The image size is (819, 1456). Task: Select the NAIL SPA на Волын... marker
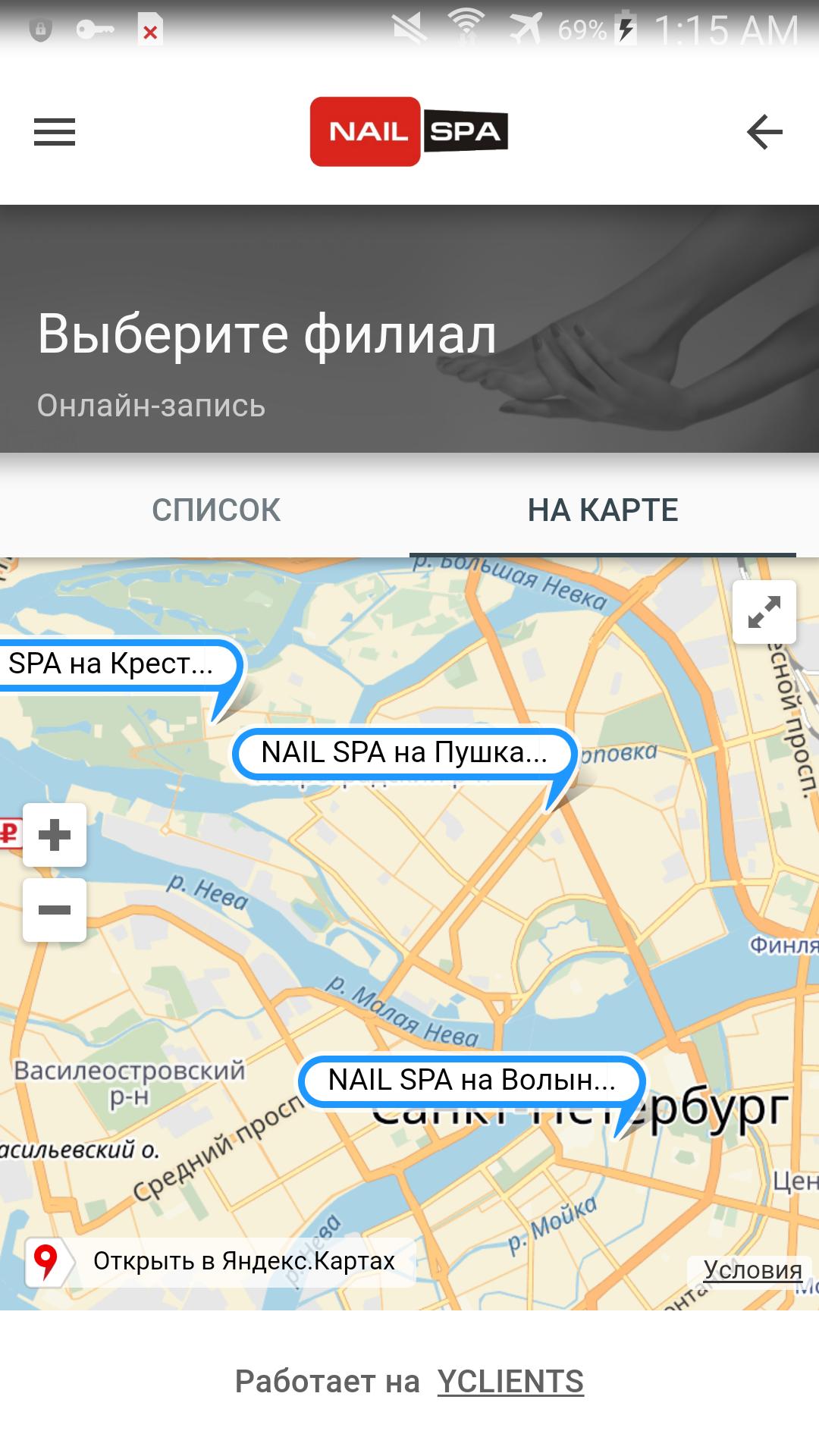(x=471, y=1080)
